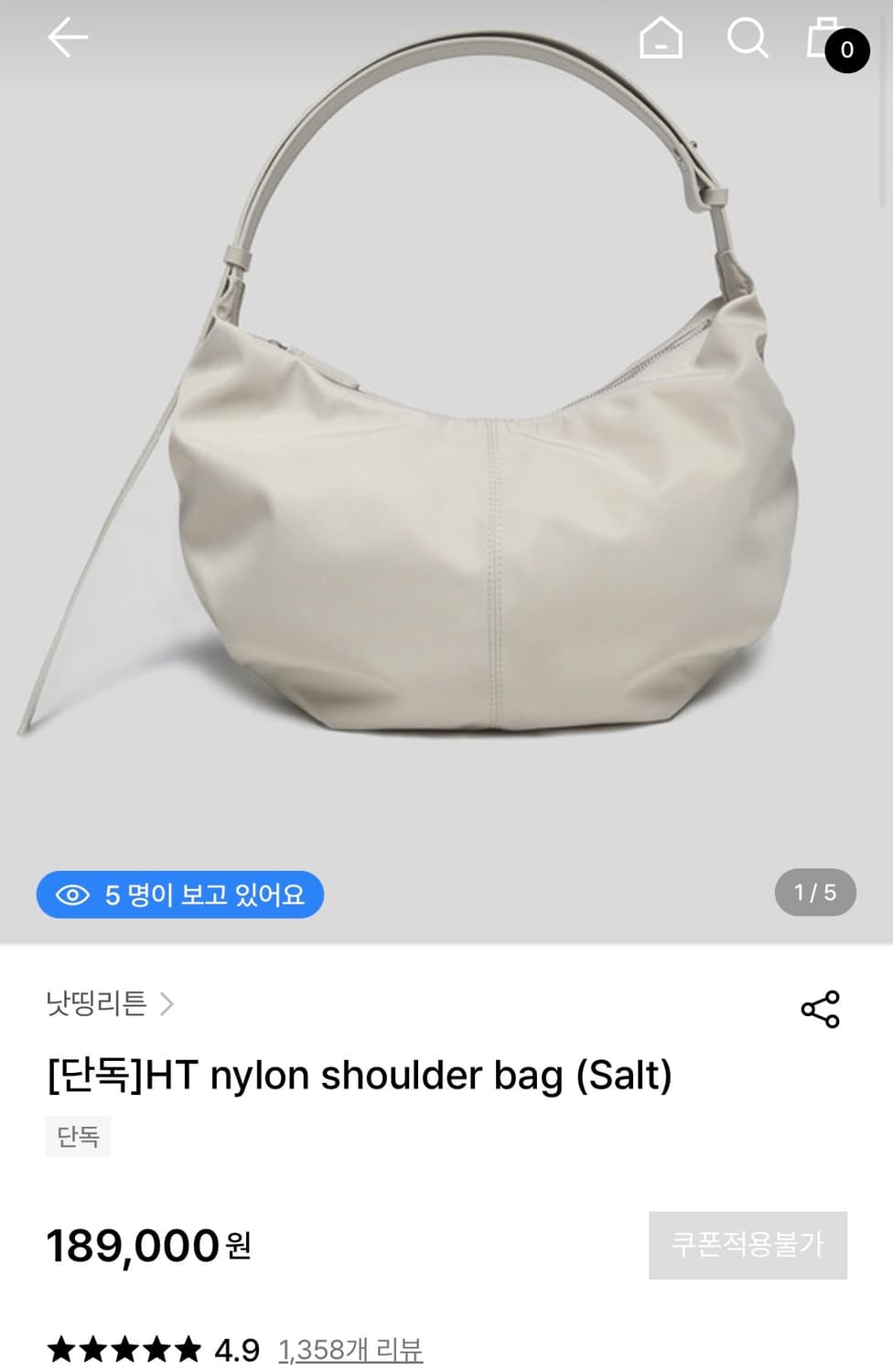Tap the 5 명이 보고 있어요 badge

tap(179, 895)
